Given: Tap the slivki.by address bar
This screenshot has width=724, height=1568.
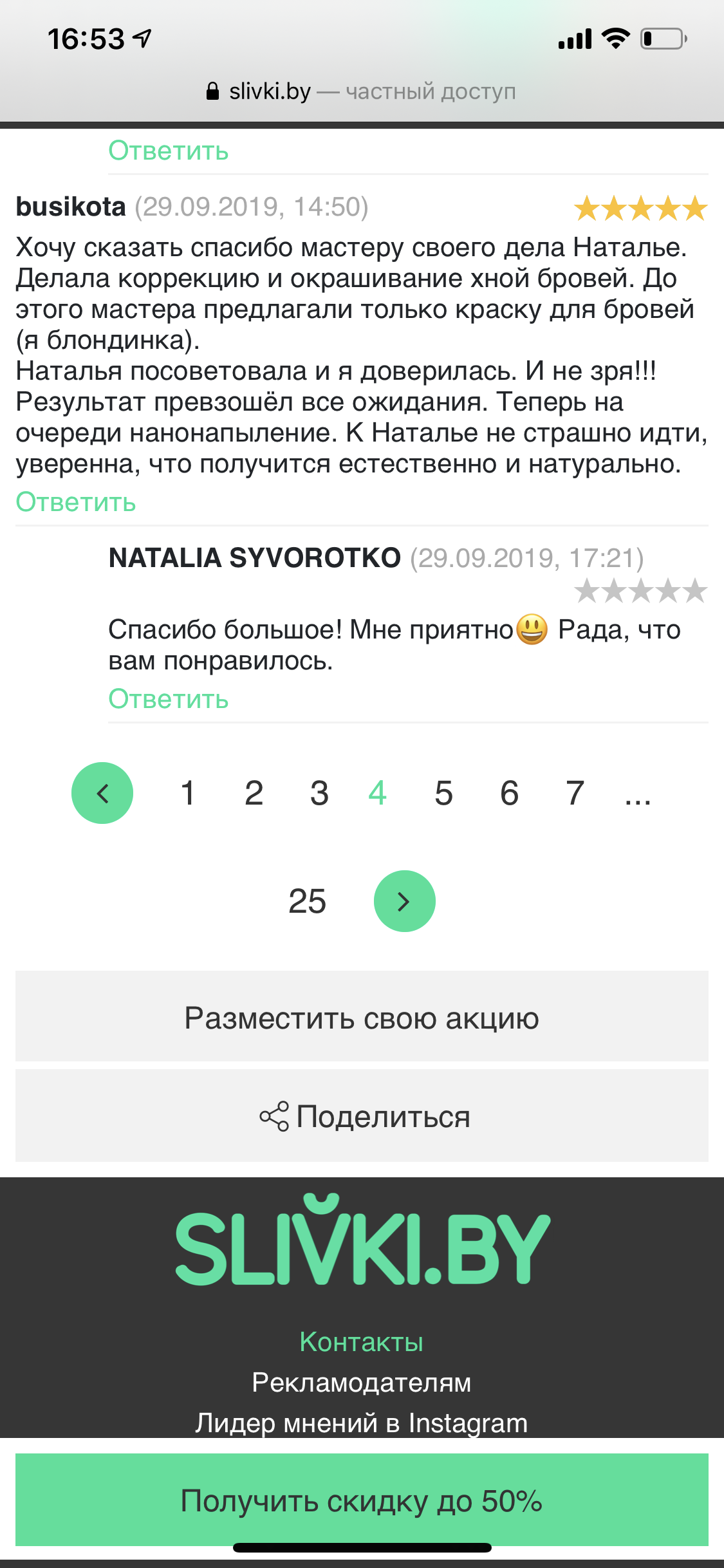Looking at the screenshot, I should coord(362,91).
